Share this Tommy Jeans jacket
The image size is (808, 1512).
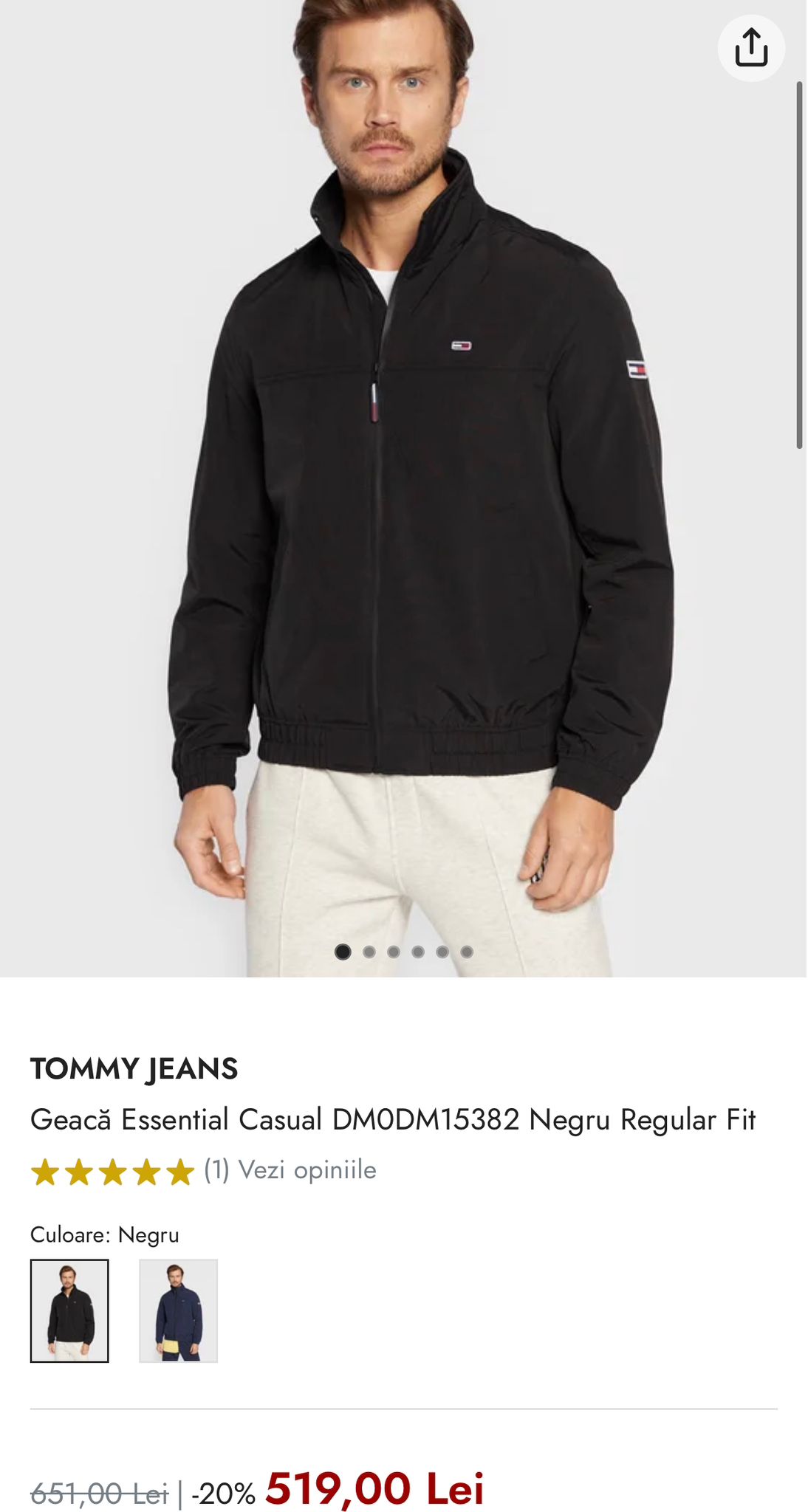tap(751, 48)
